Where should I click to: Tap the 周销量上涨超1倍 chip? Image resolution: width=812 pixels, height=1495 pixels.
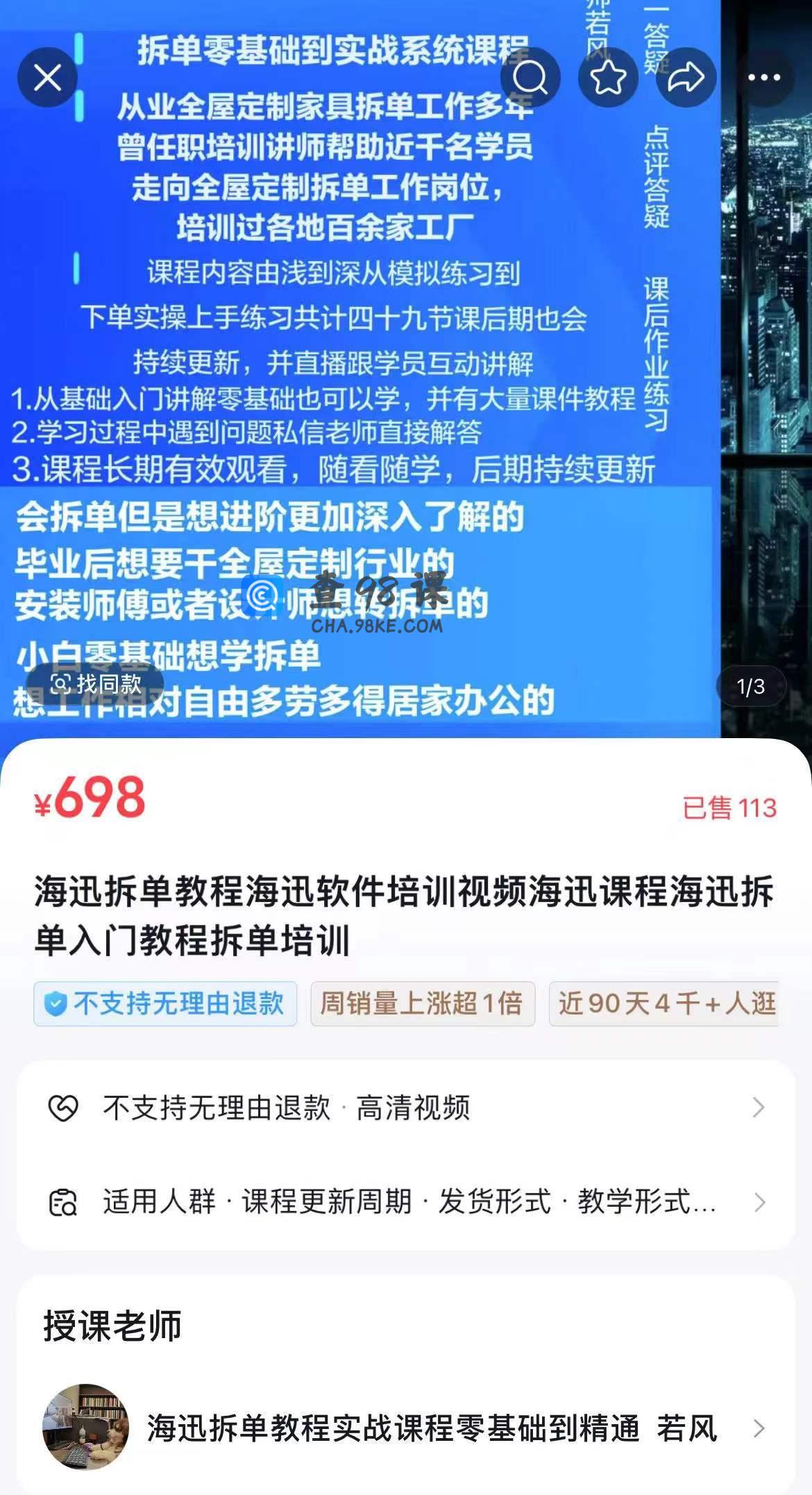tap(422, 1003)
